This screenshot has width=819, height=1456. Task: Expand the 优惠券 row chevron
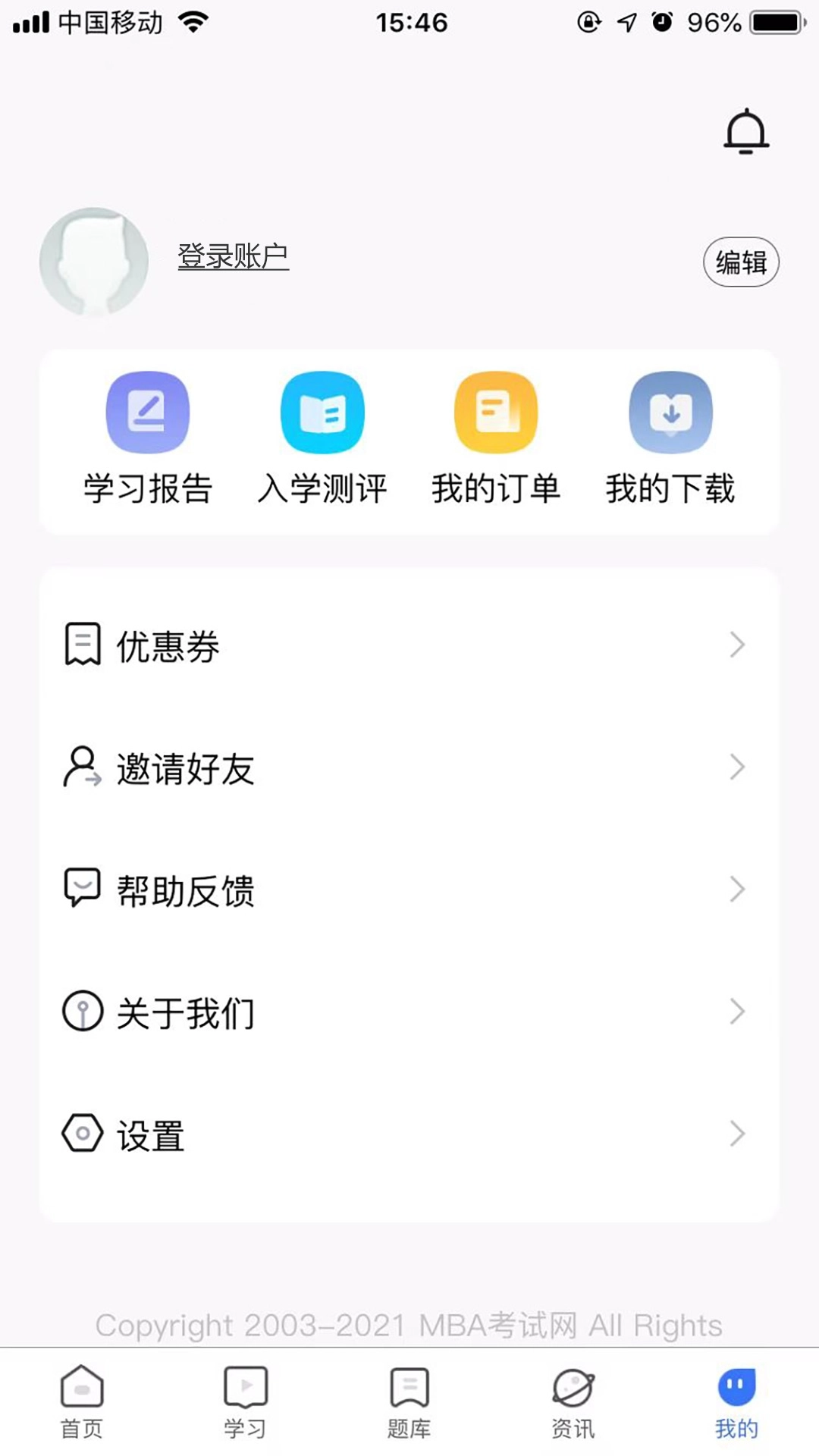pos(736,645)
